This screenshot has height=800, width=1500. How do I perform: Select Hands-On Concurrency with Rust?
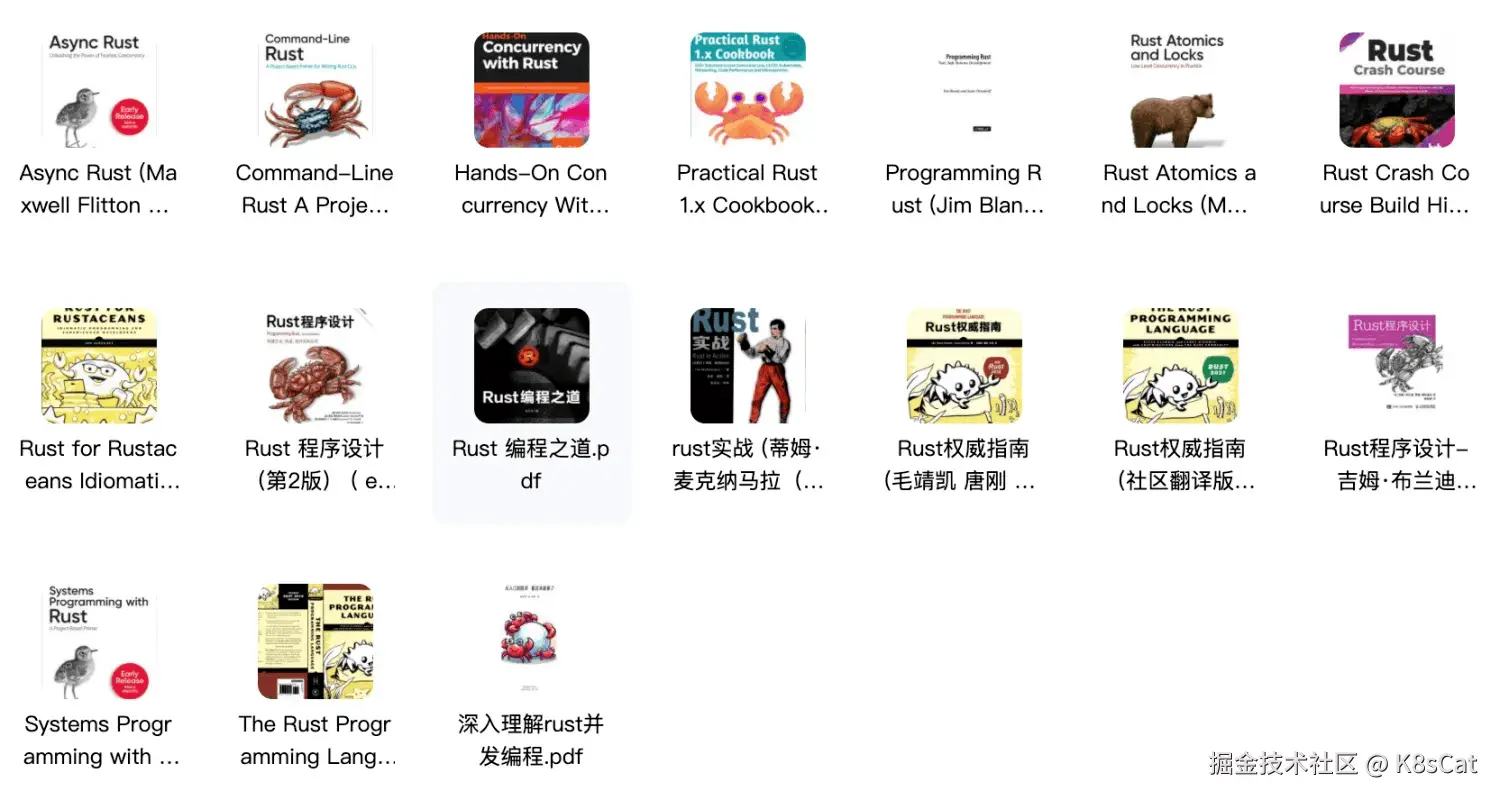pyautogui.click(x=531, y=90)
